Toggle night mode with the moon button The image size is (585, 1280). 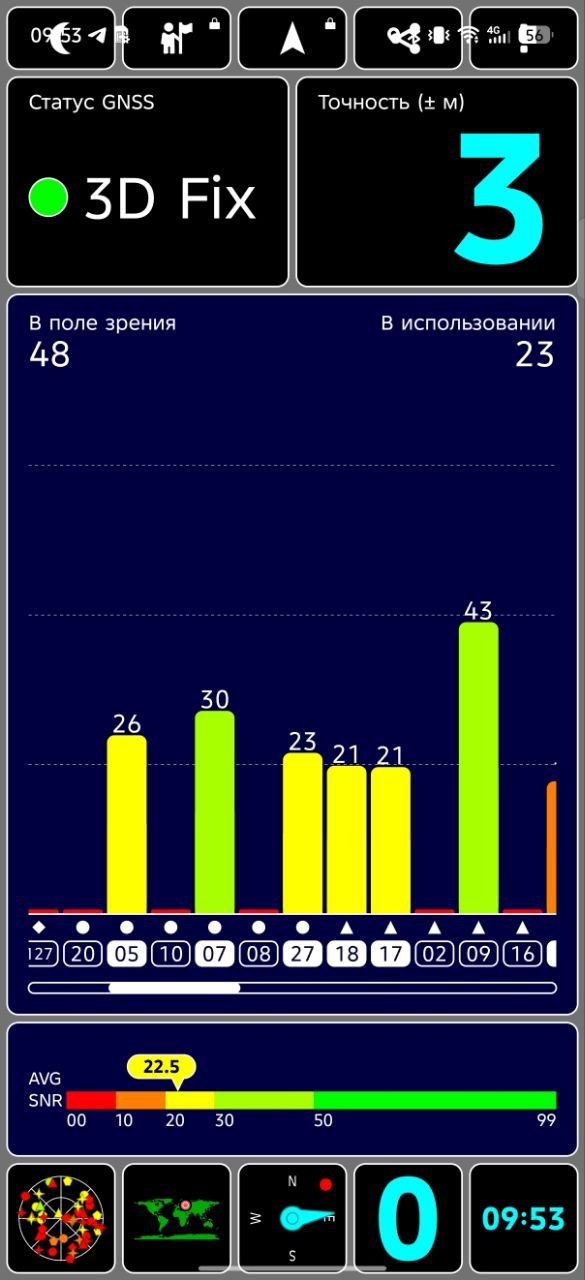point(60,38)
